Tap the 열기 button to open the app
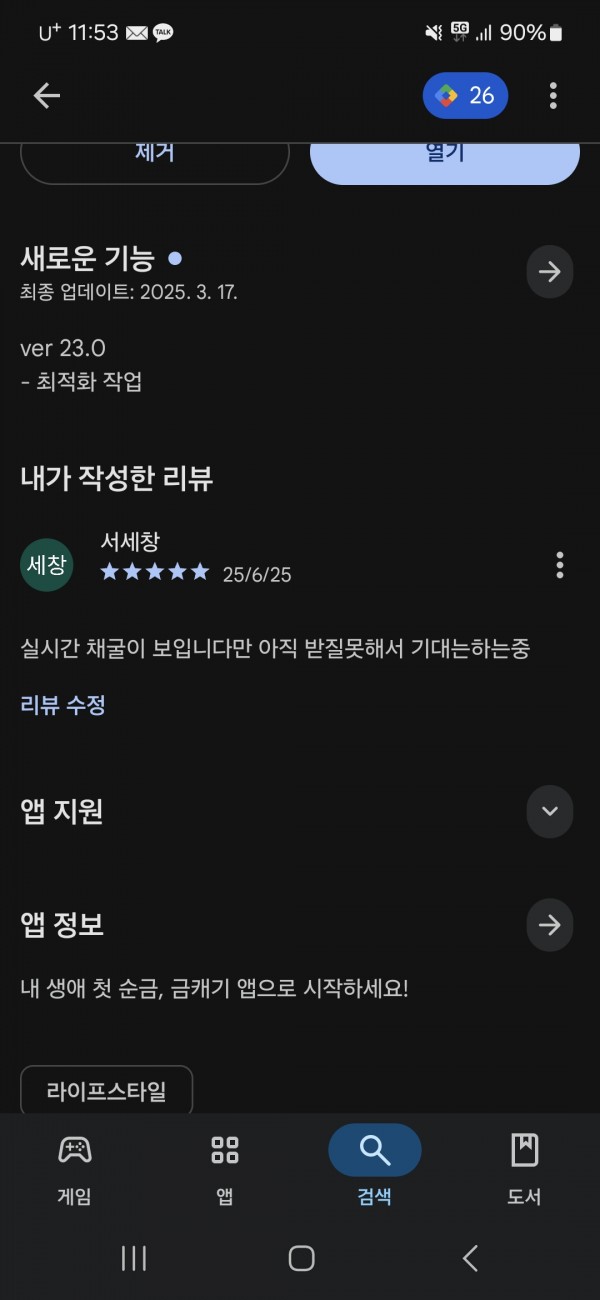This screenshot has height=1300, width=600. (x=445, y=158)
